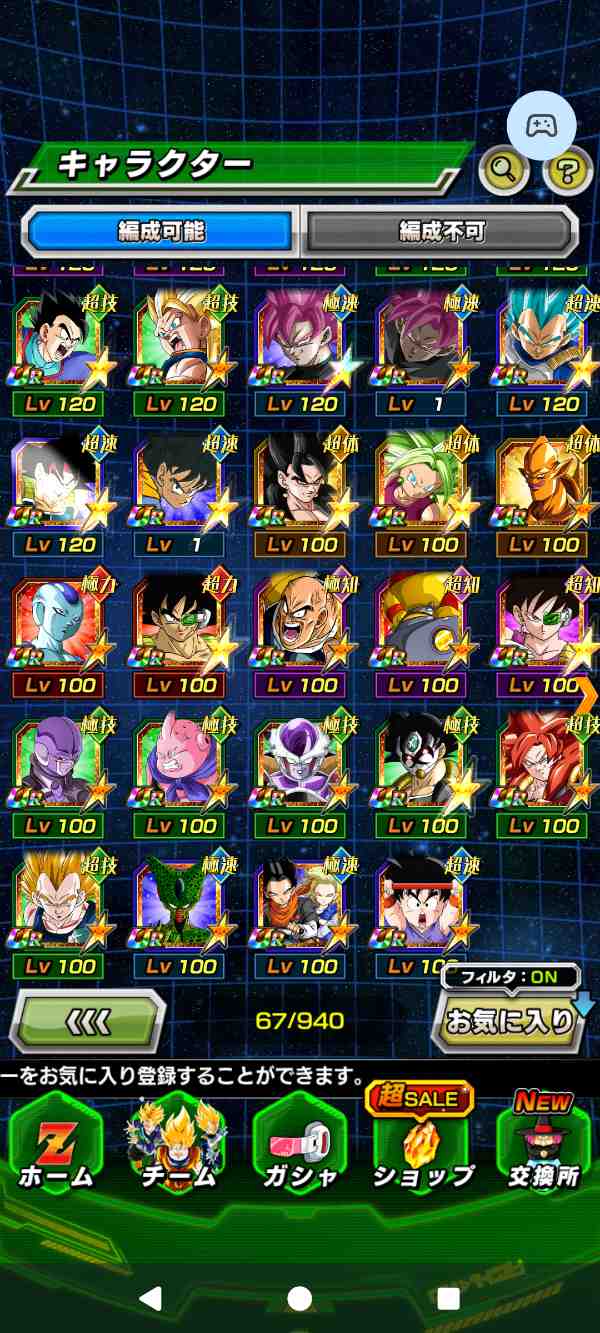This screenshot has height=1333, width=600.
Task: Switch to the 編成可能 tab
Action: [x=161, y=232]
